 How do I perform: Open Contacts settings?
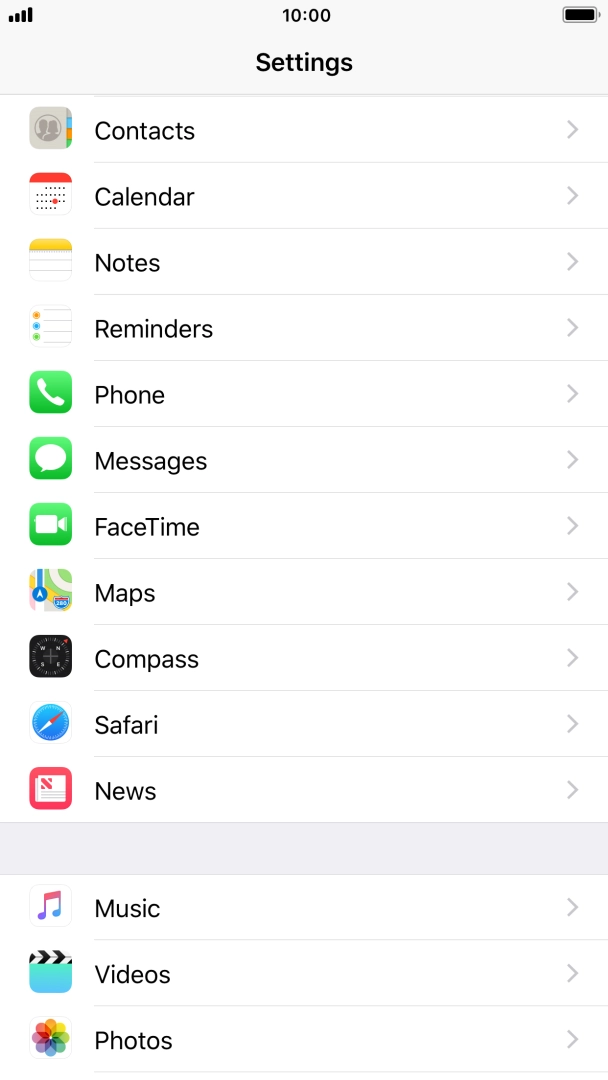pos(304,130)
